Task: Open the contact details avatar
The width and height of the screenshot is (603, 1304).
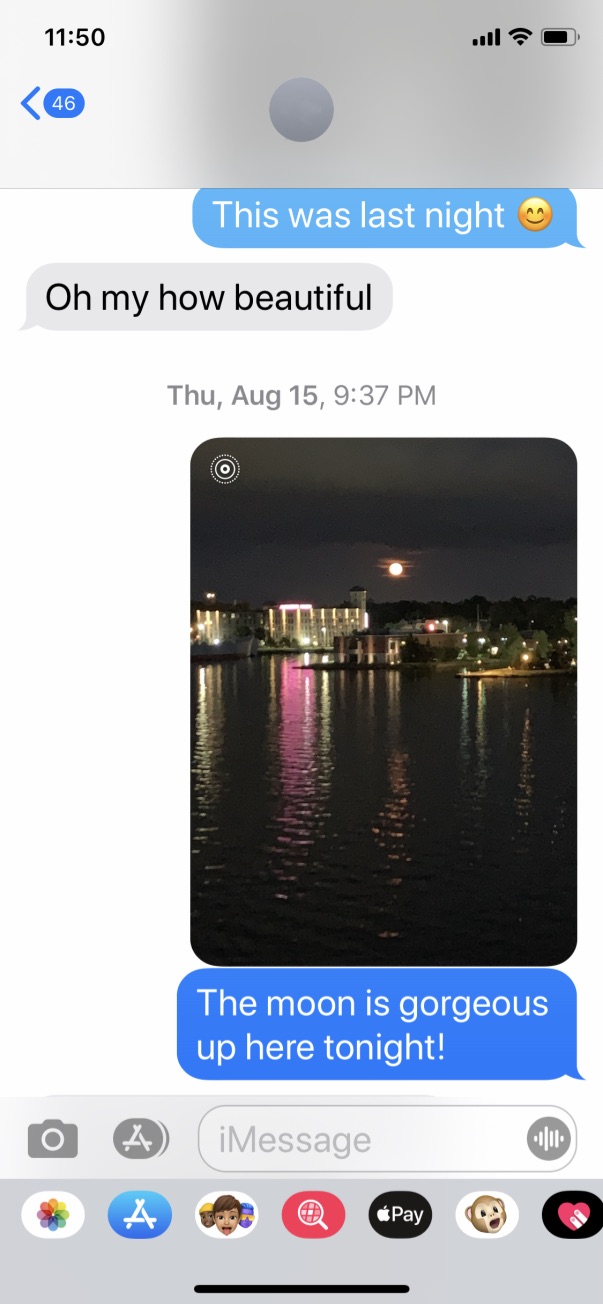Action: pyautogui.click(x=301, y=109)
